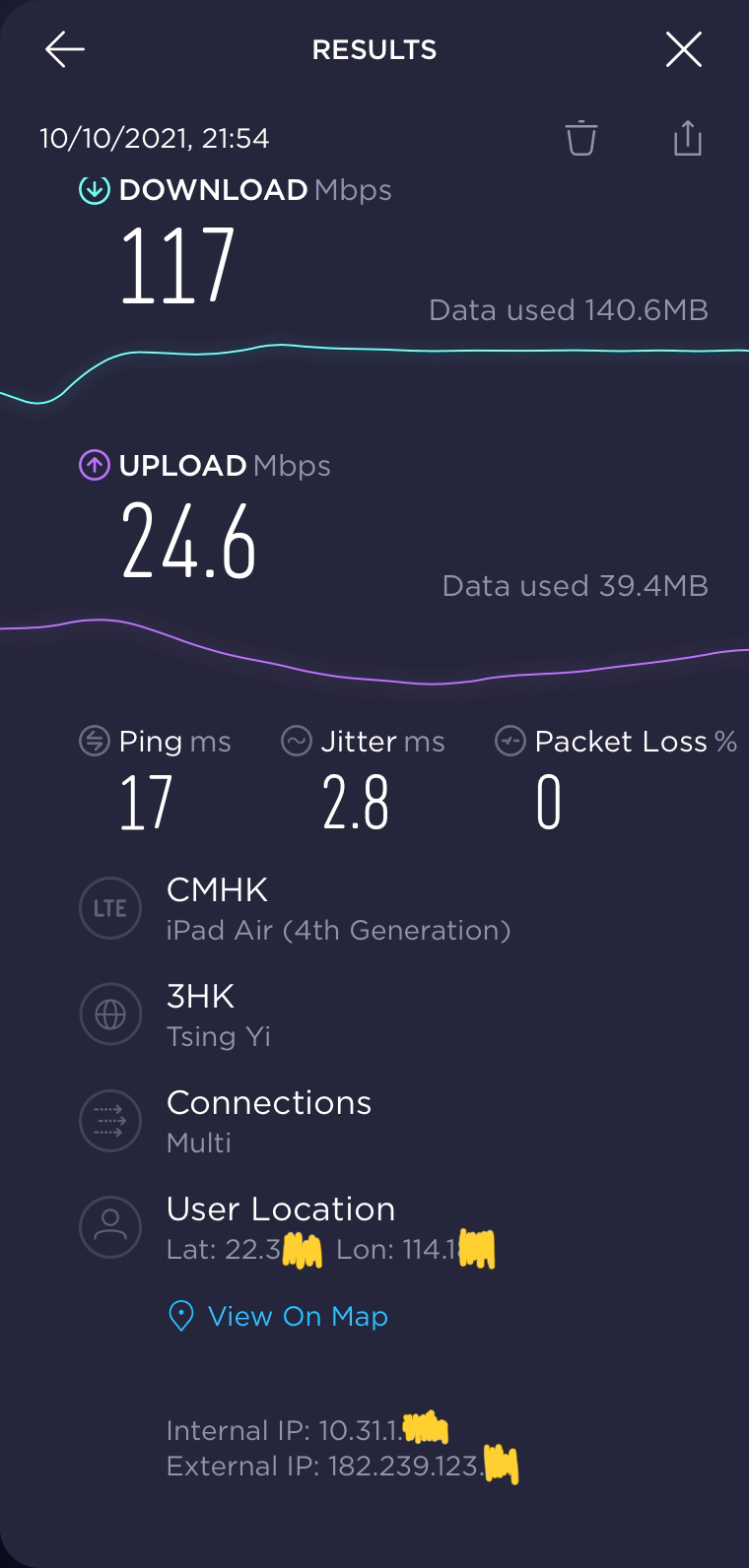Image resolution: width=749 pixels, height=1568 pixels.
Task: Open View On Map link
Action: [298, 1317]
